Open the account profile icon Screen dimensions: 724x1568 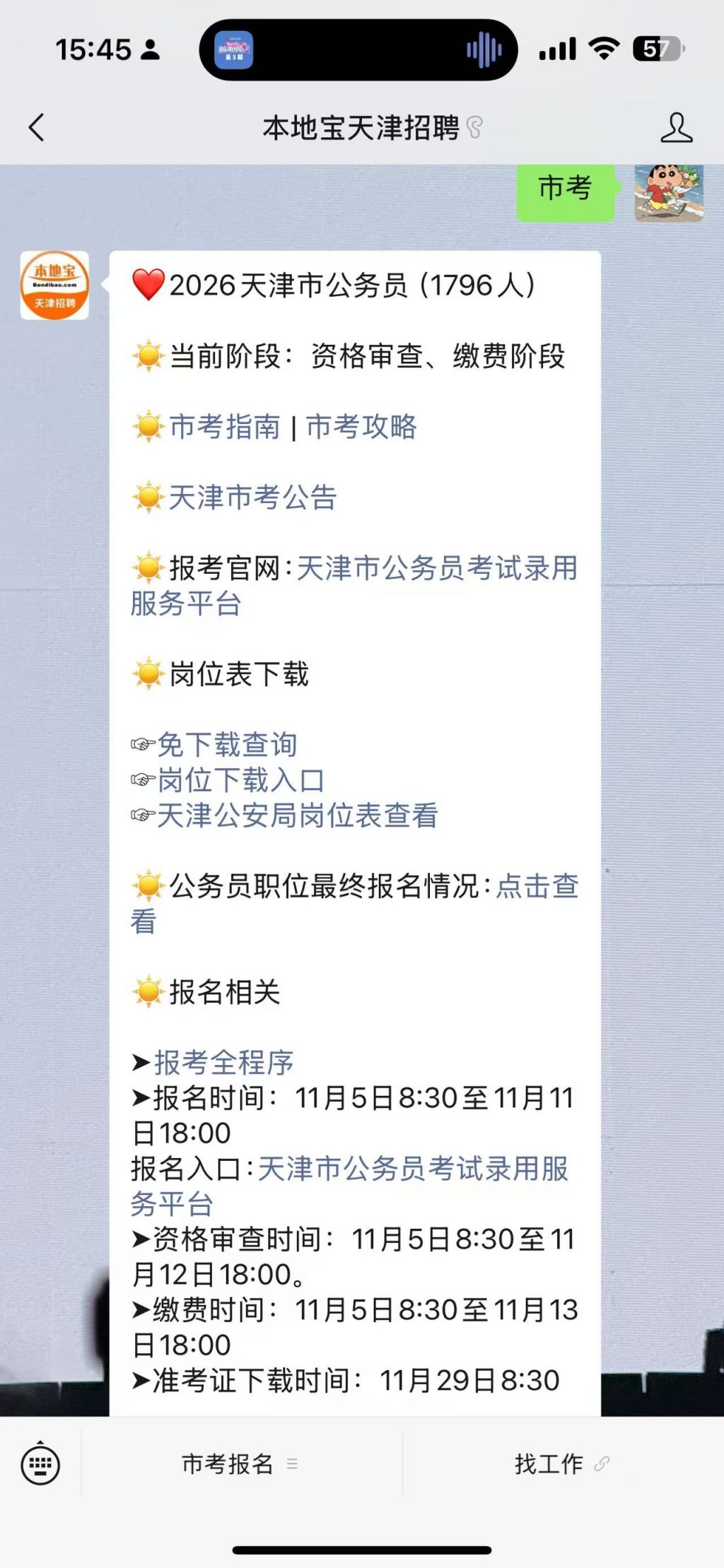click(676, 128)
